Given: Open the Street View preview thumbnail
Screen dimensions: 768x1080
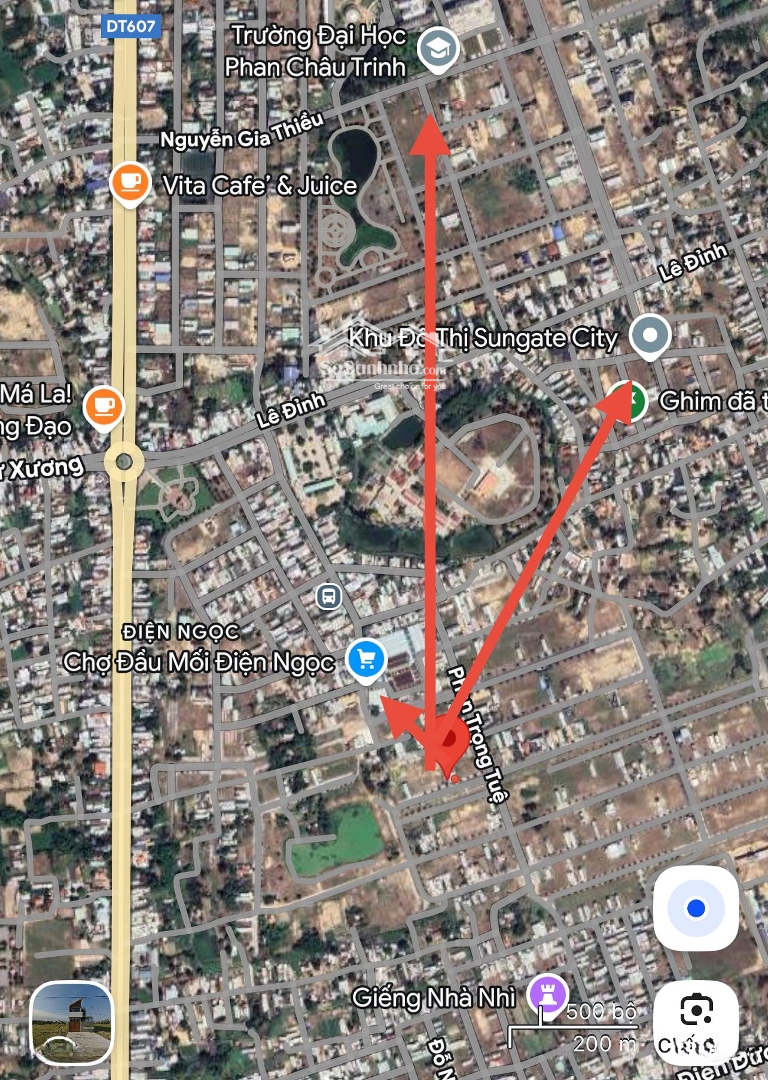Looking at the screenshot, I should [71, 1020].
